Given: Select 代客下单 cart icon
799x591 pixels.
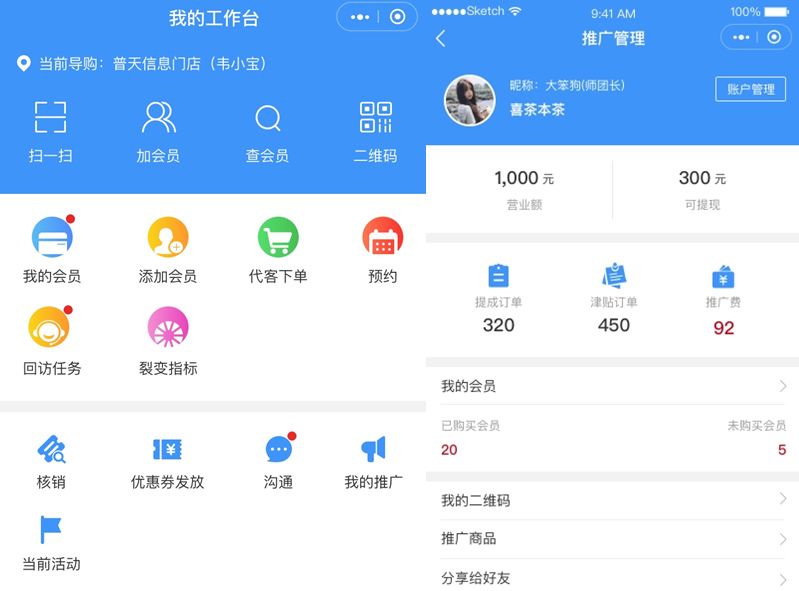Looking at the screenshot, I should (x=278, y=250).
